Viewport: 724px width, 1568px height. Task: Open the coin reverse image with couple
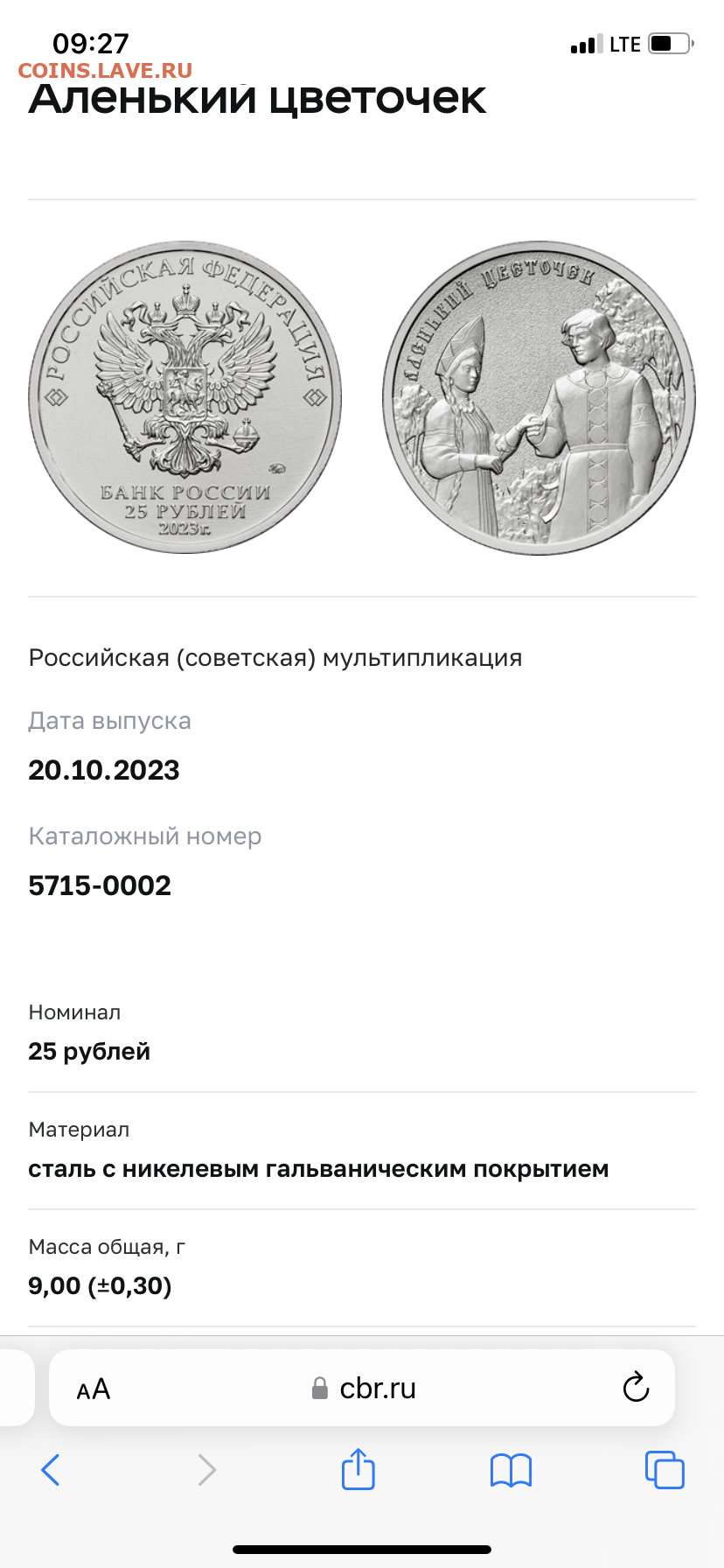(539, 398)
